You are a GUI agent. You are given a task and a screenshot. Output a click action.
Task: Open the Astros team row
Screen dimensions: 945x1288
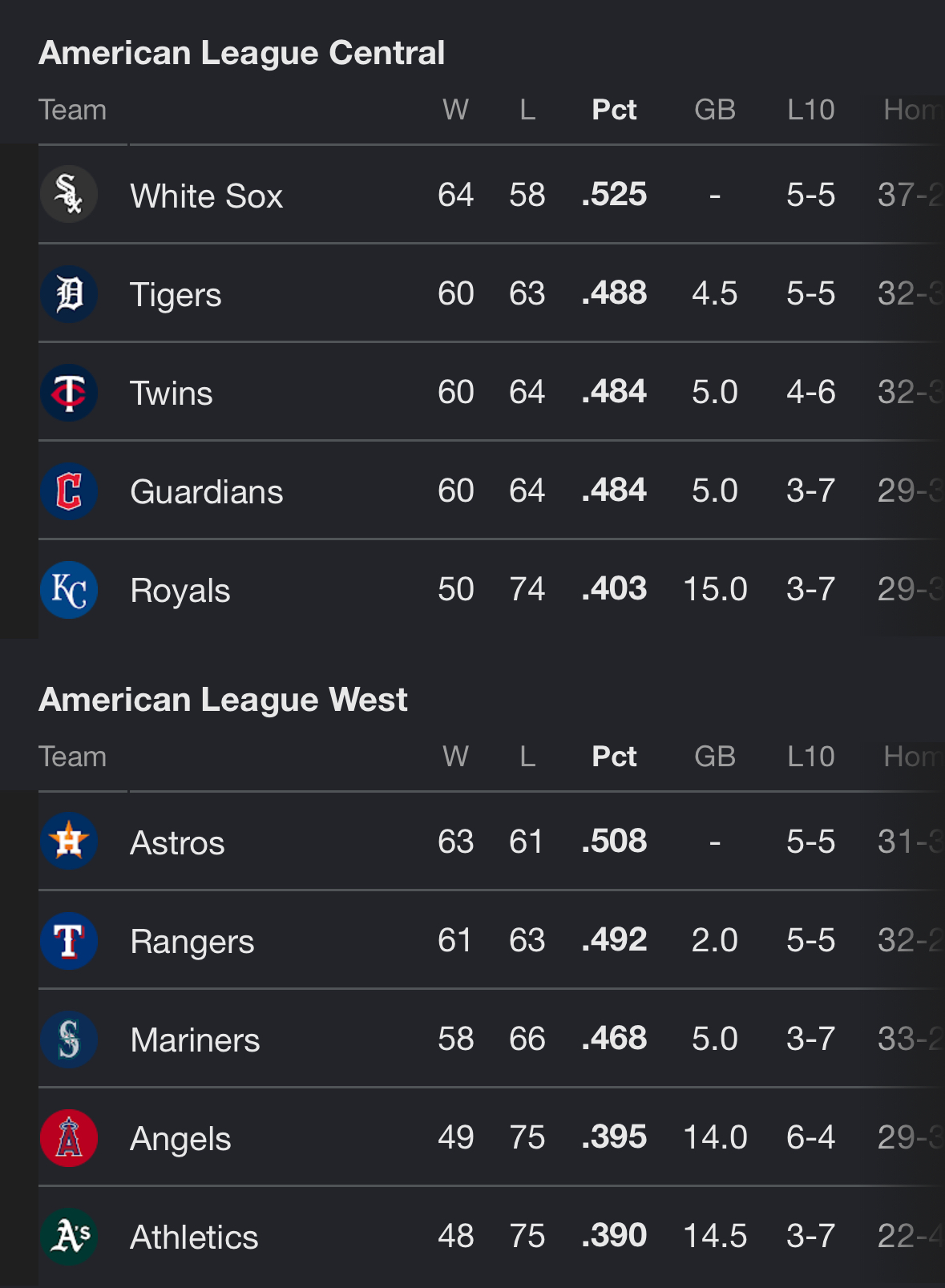(x=491, y=842)
